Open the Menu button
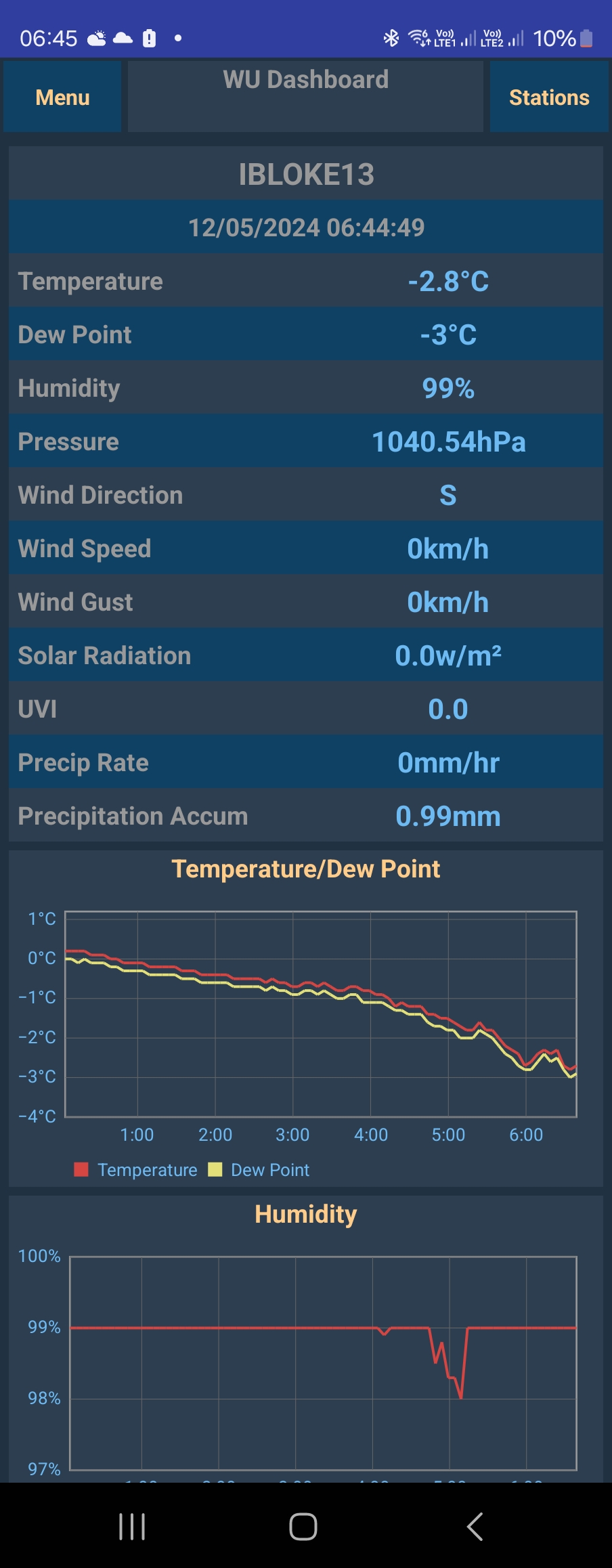612x1568 pixels. 62,97
